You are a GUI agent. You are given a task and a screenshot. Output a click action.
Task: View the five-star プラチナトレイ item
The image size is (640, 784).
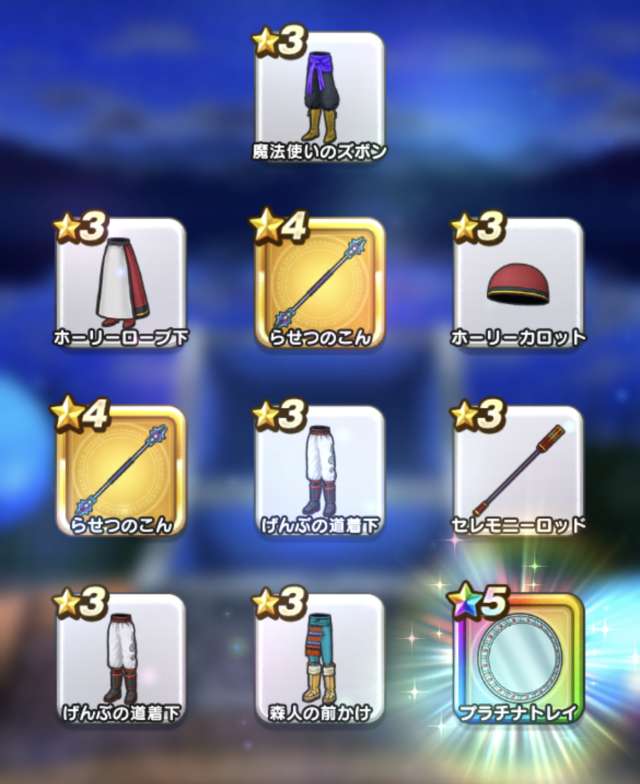(518, 658)
